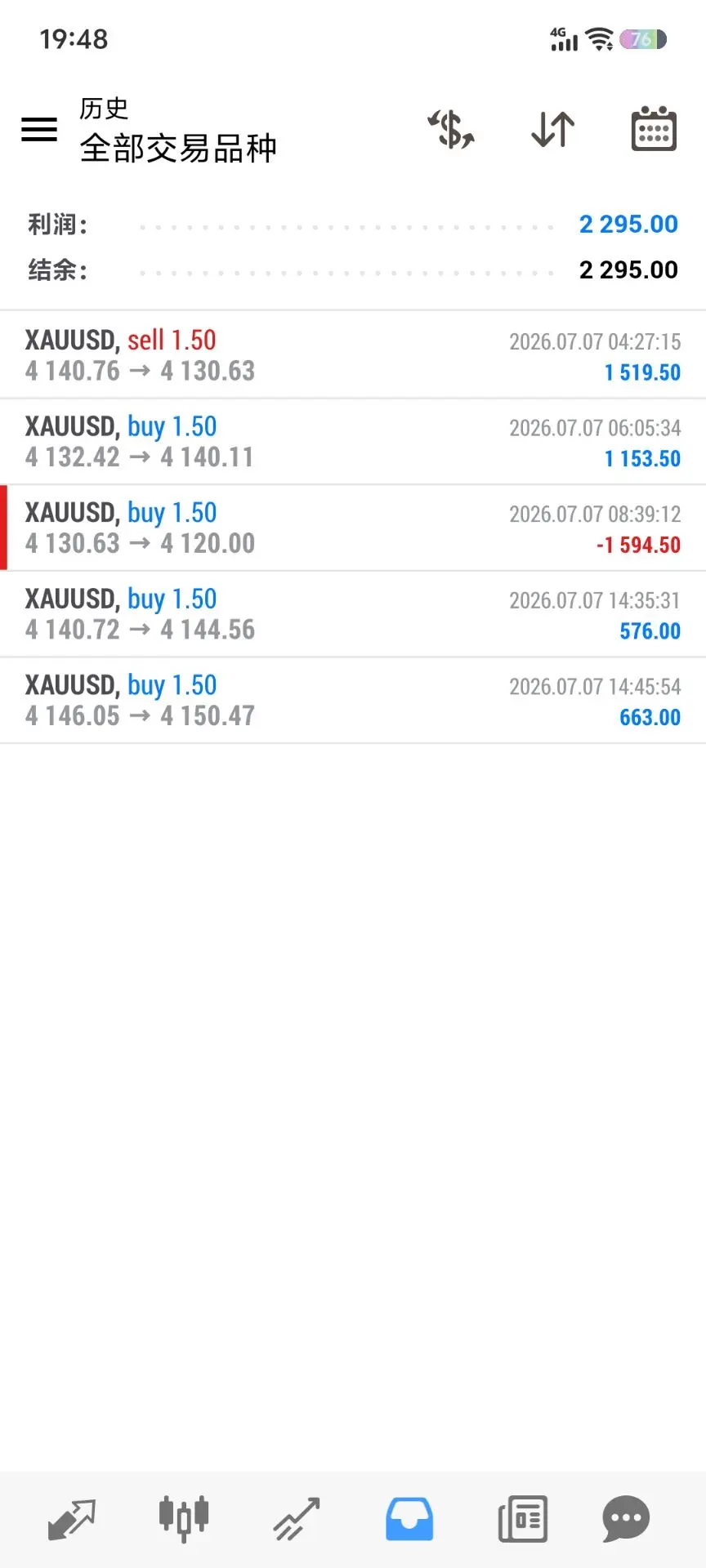Screen dimensions: 706x1568
Task: Open the hamburger drawer menu
Action: tap(39, 129)
